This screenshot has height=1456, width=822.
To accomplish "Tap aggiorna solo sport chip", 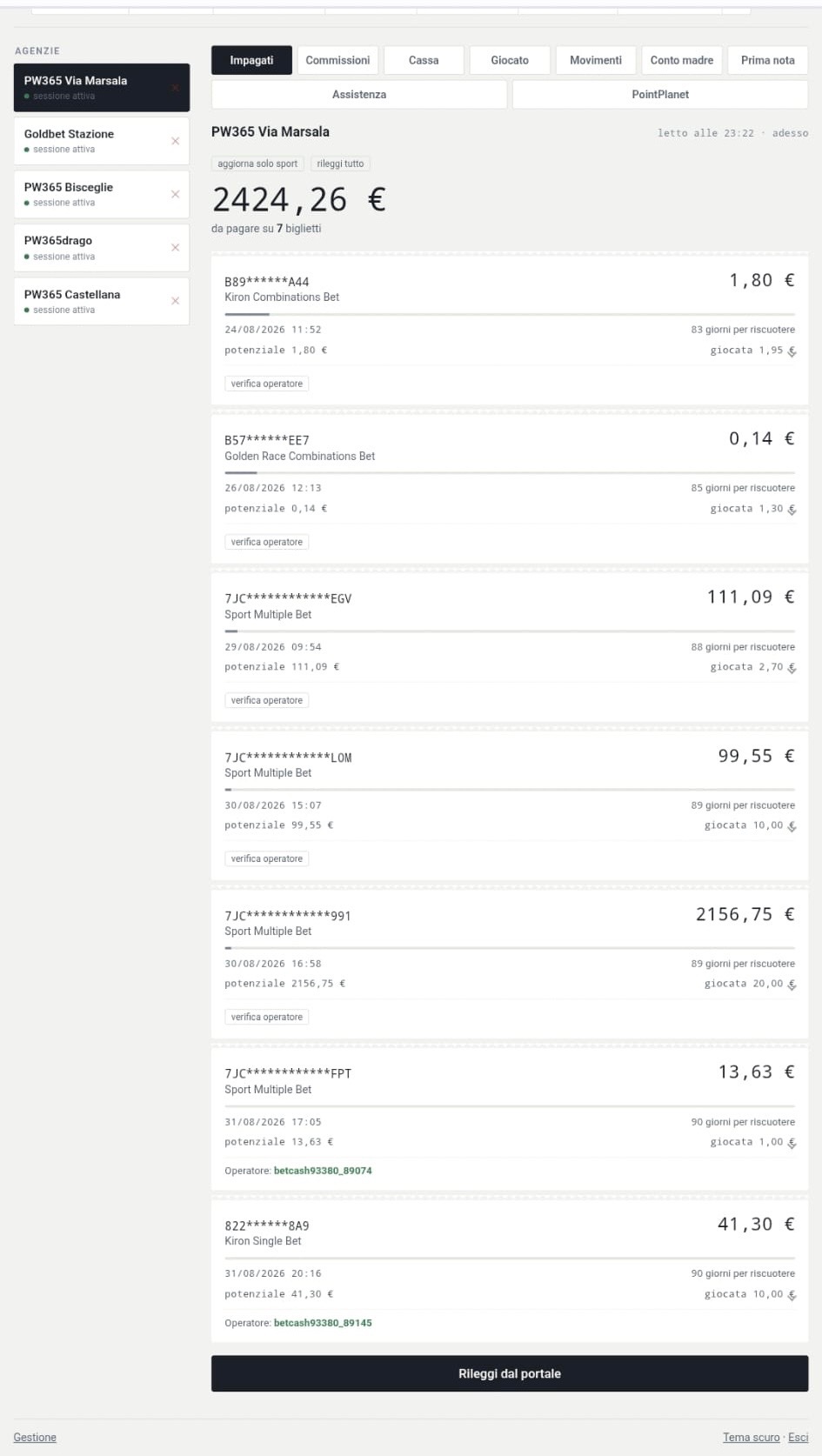I will [257, 164].
